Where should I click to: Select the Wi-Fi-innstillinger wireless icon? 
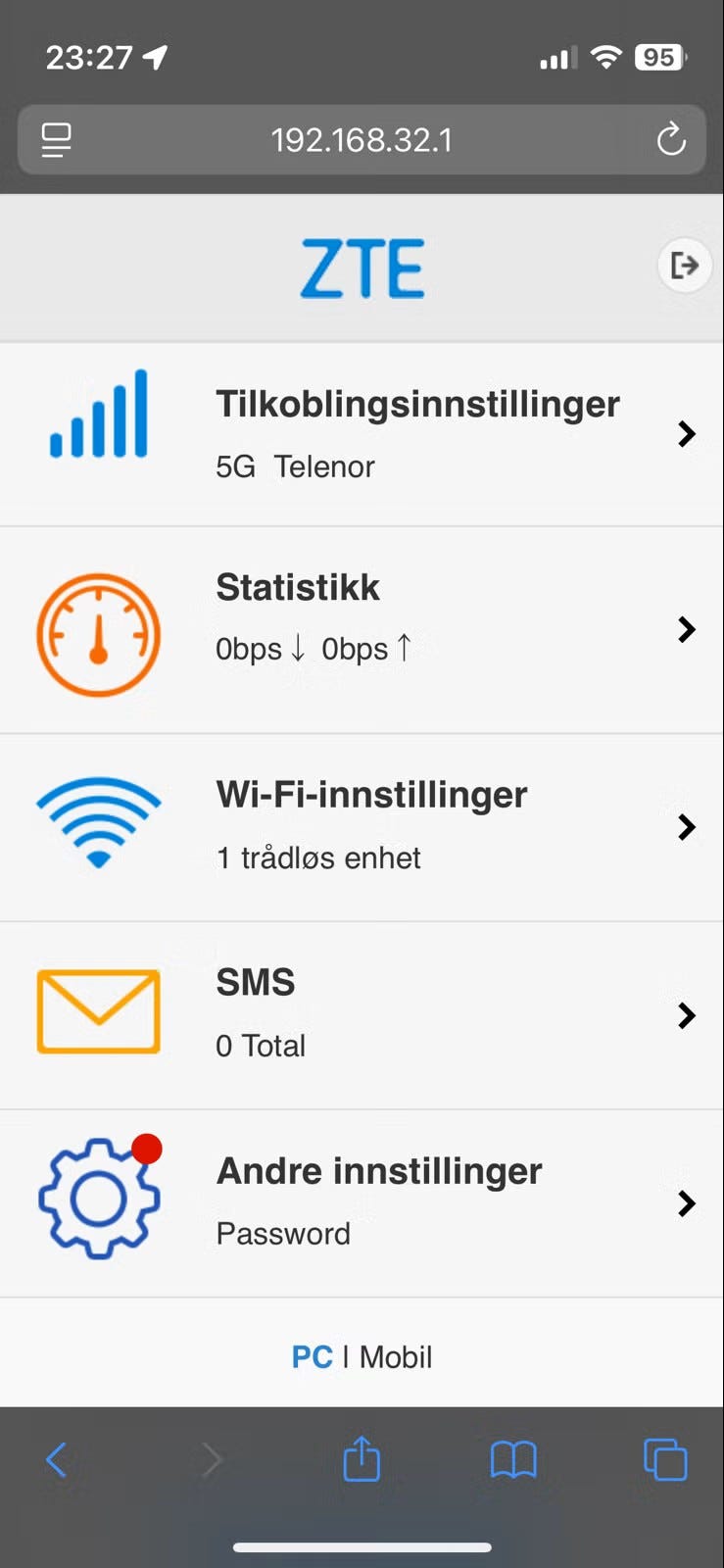98,821
